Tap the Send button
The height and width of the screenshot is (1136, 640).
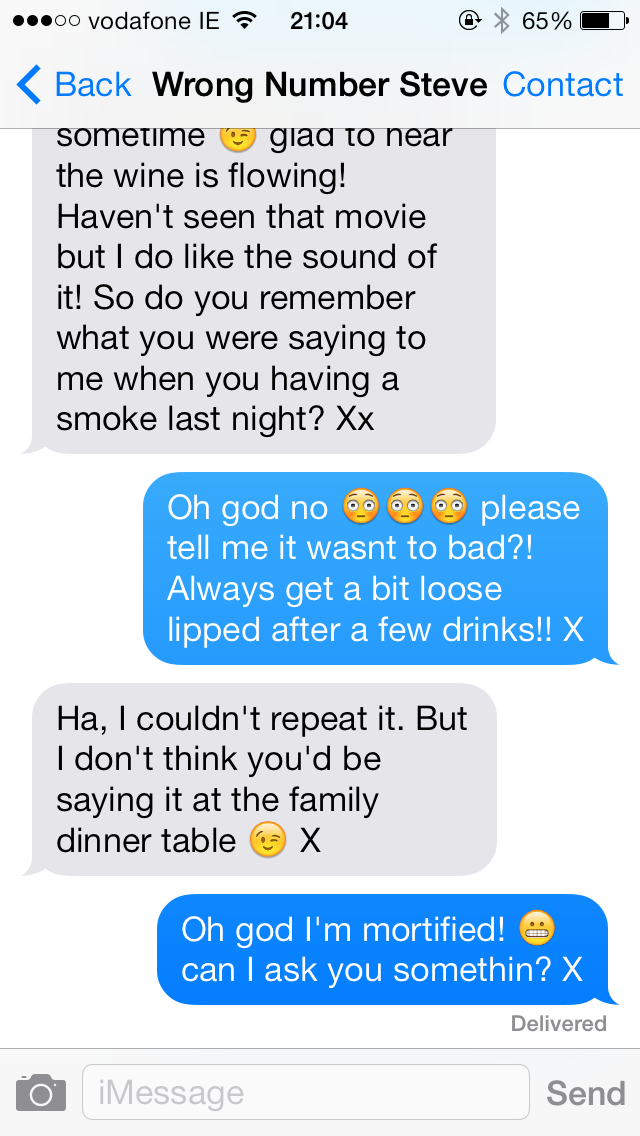tap(585, 1093)
